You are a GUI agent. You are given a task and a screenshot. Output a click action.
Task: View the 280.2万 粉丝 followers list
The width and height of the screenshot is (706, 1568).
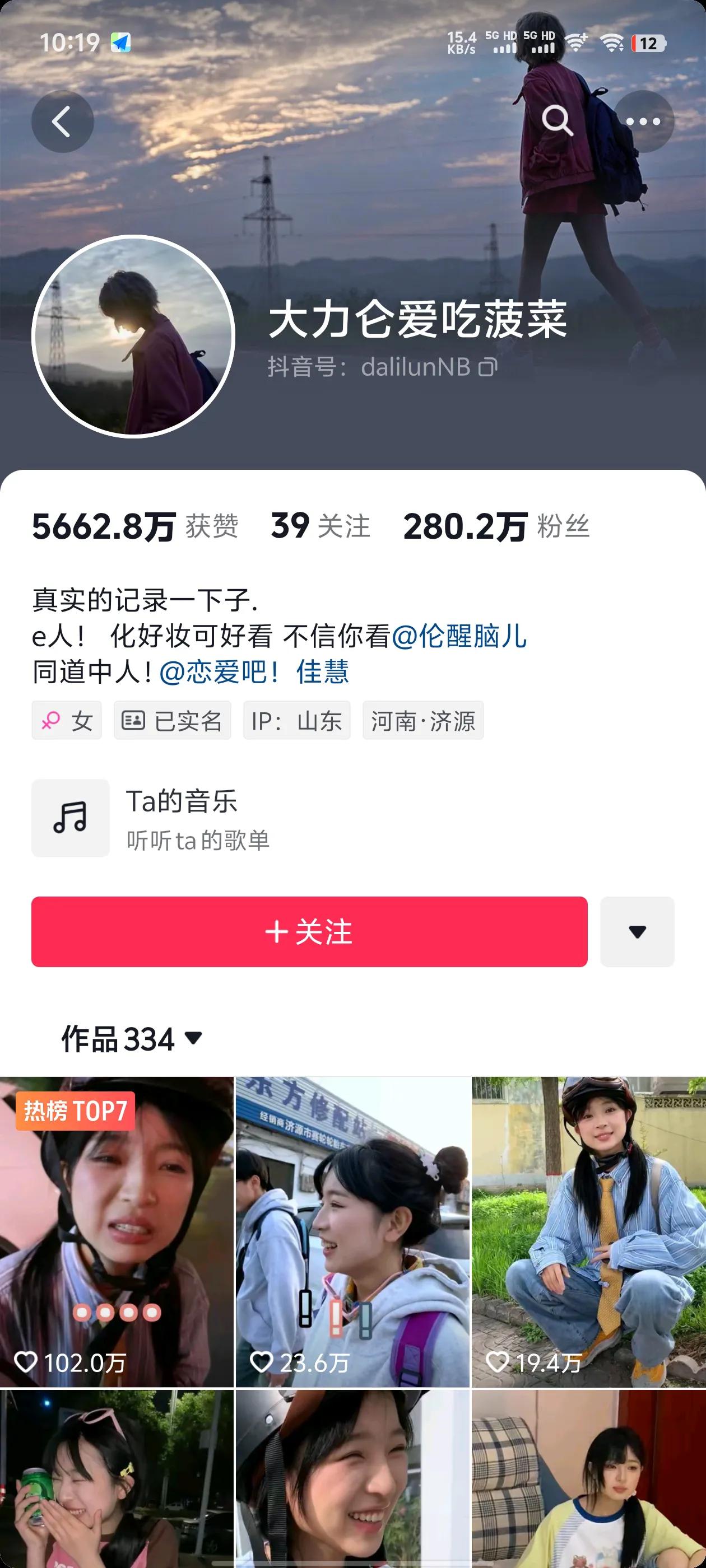pyautogui.click(x=496, y=526)
